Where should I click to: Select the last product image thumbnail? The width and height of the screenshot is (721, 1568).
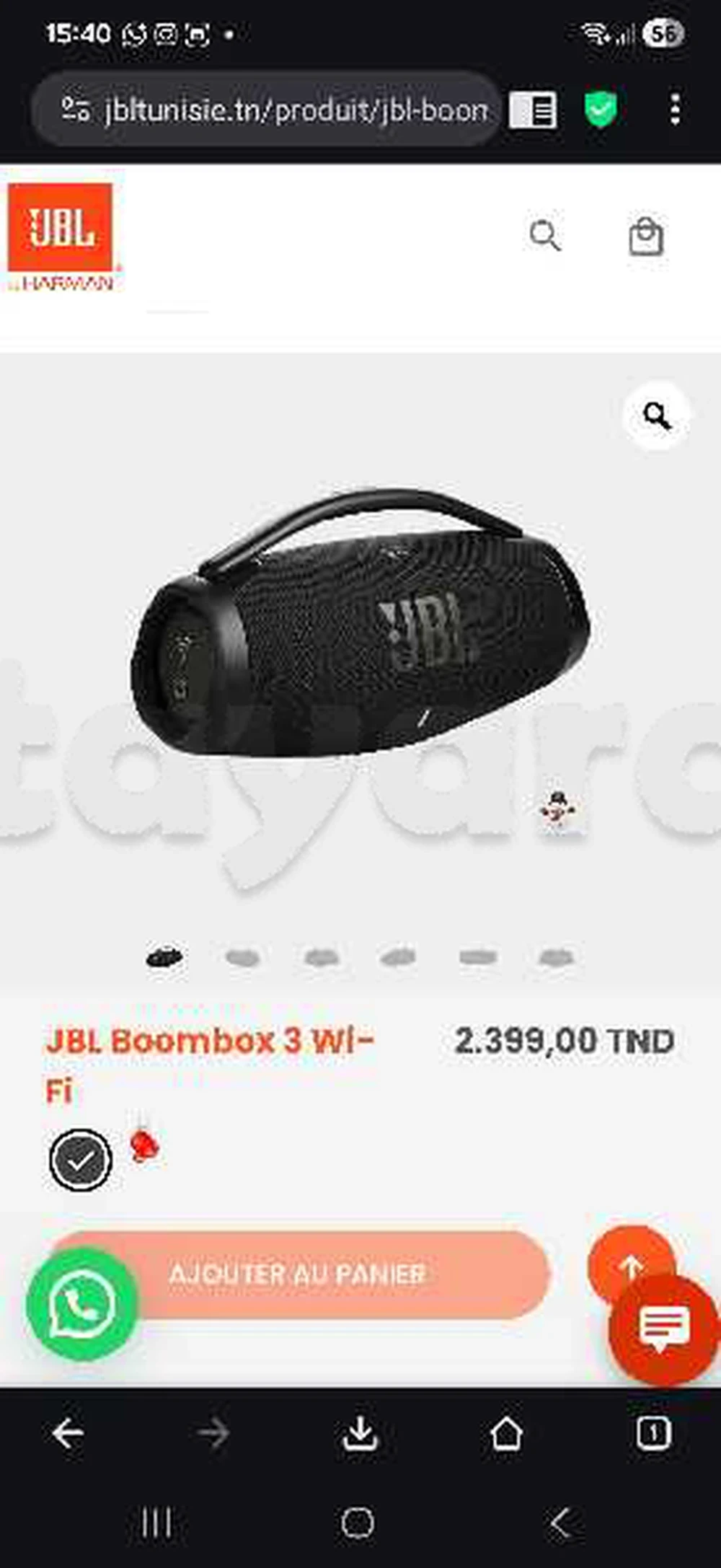pos(556,957)
